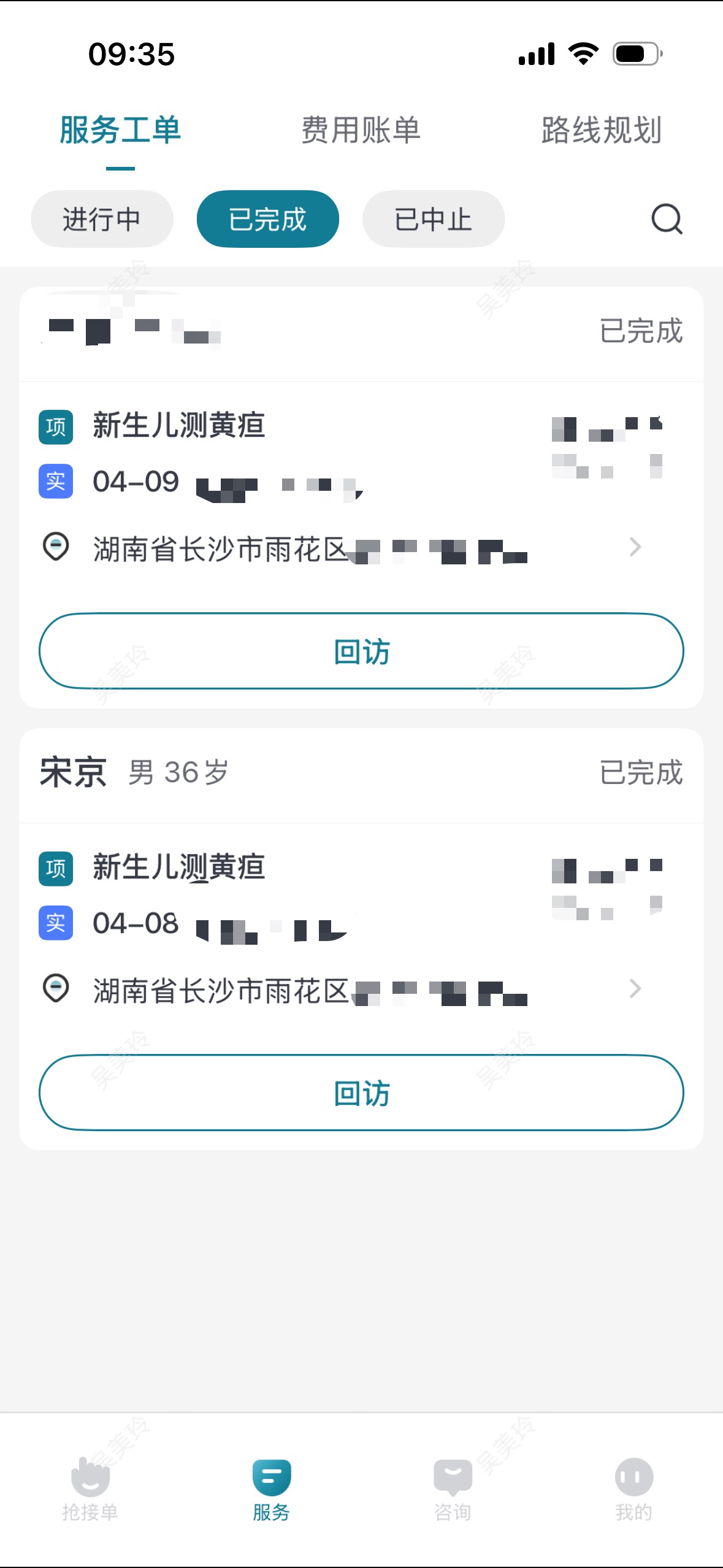This screenshot has height=1568, width=723.
Task: Switch to the 路线规划 tab
Action: (601, 130)
